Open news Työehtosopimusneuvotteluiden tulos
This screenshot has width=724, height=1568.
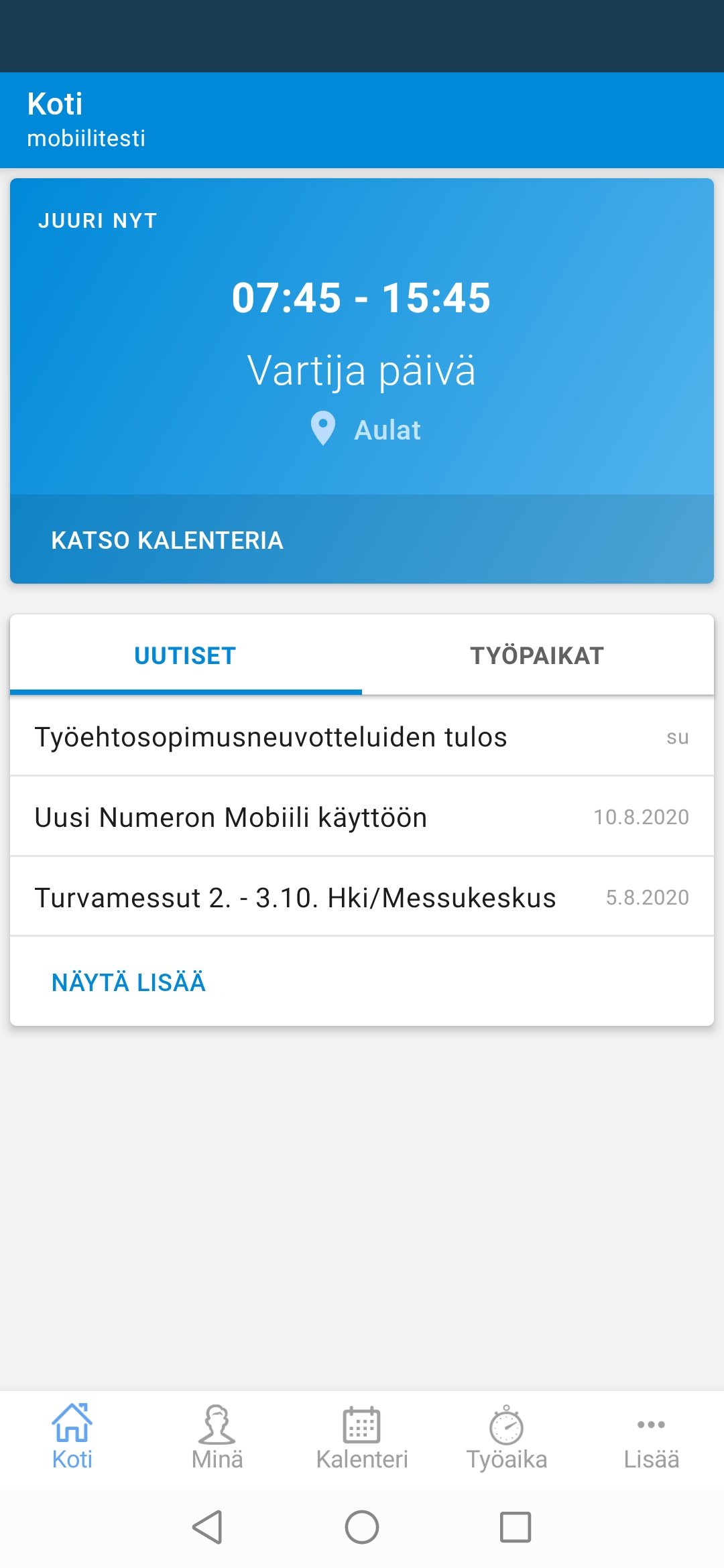(271, 736)
